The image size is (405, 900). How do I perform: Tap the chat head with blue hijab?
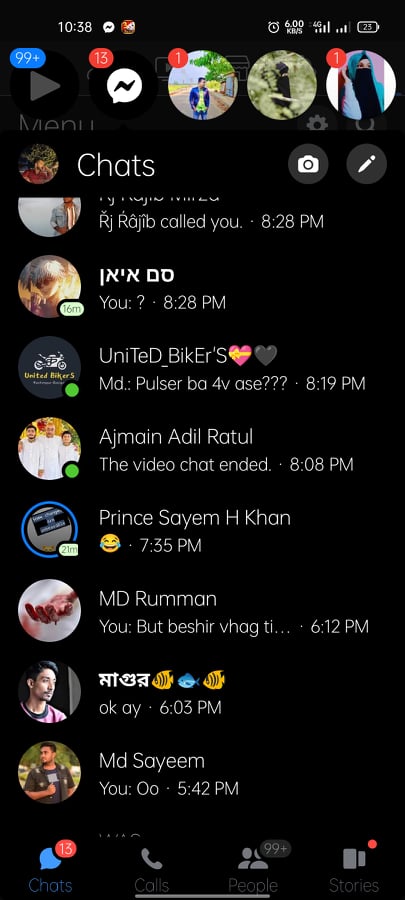click(x=361, y=86)
